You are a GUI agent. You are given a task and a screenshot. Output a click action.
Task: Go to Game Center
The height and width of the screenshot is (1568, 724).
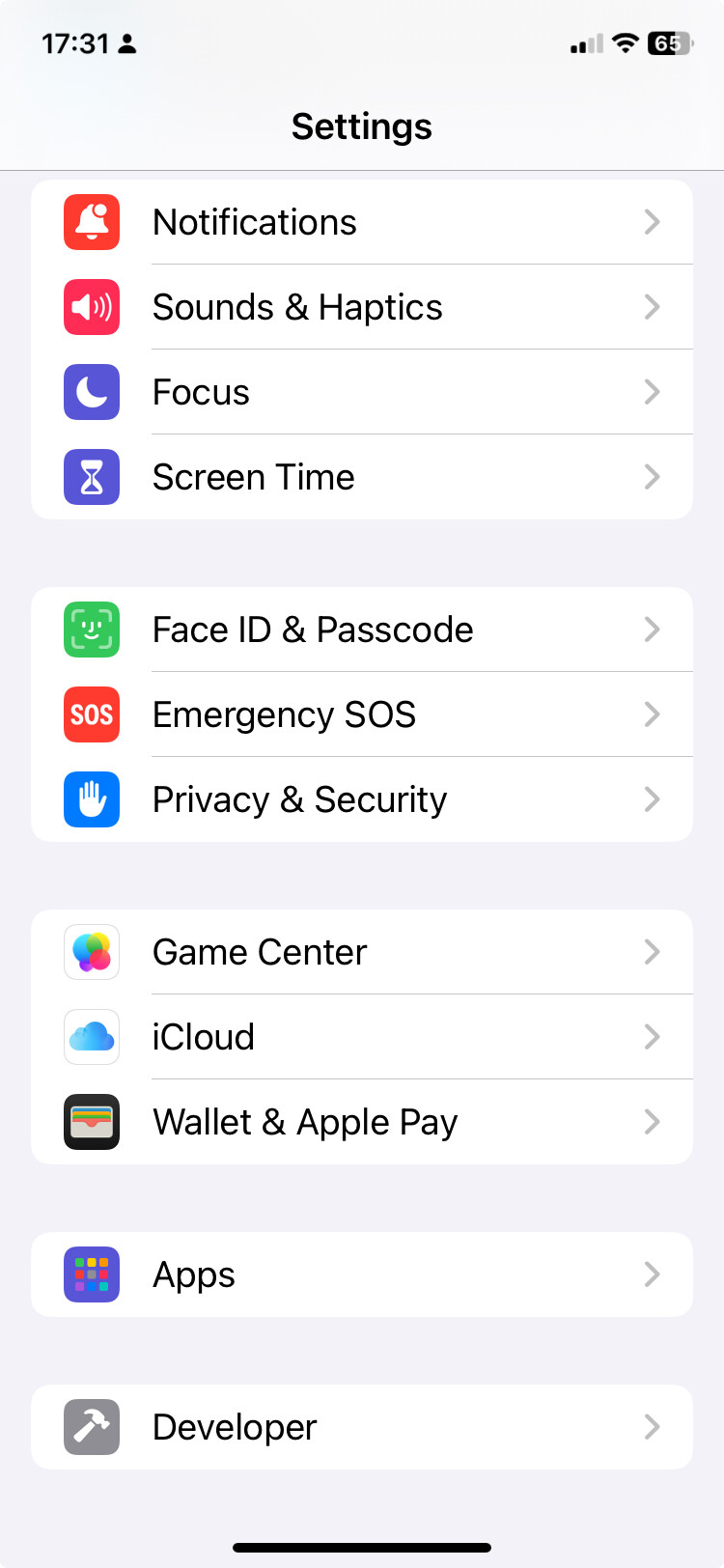coord(362,952)
